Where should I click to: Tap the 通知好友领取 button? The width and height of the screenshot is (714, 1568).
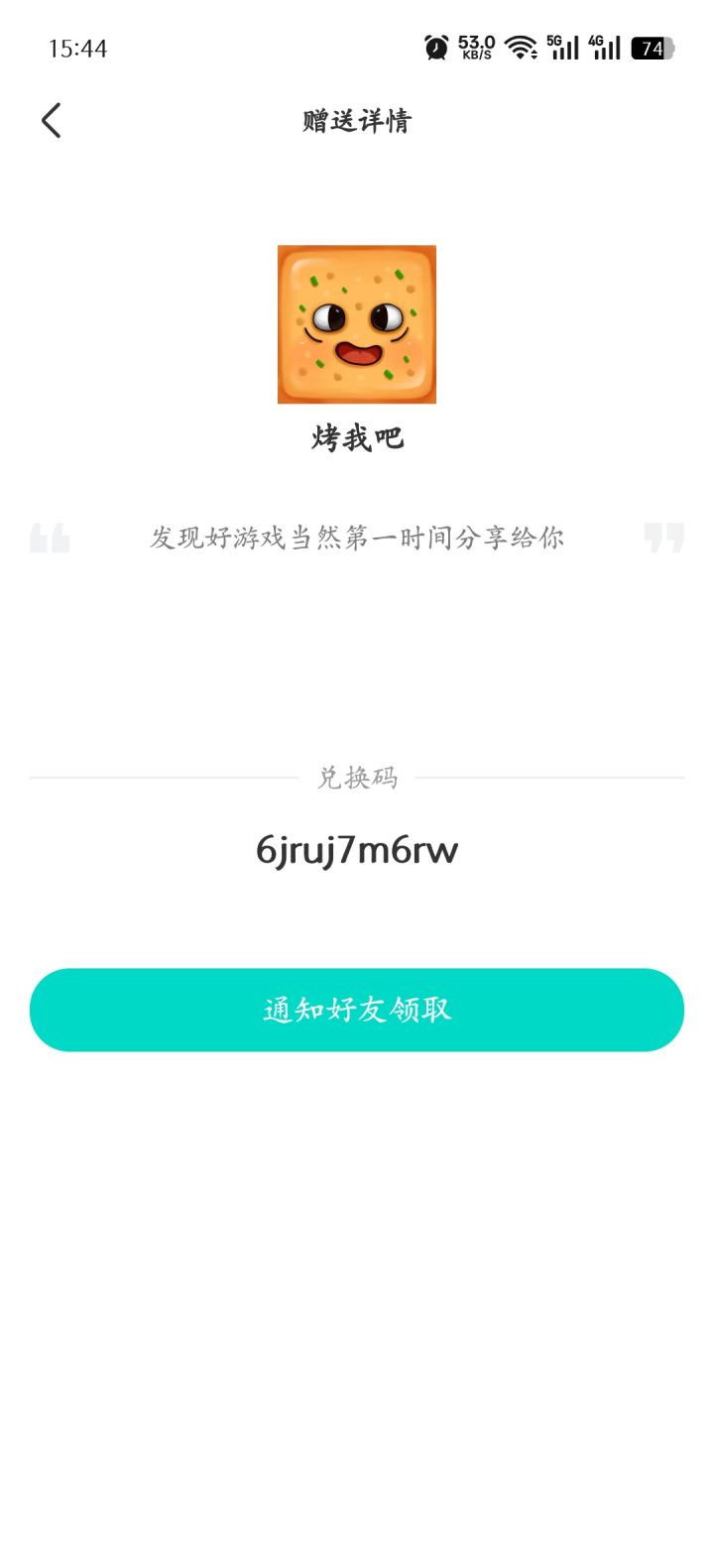click(357, 1010)
